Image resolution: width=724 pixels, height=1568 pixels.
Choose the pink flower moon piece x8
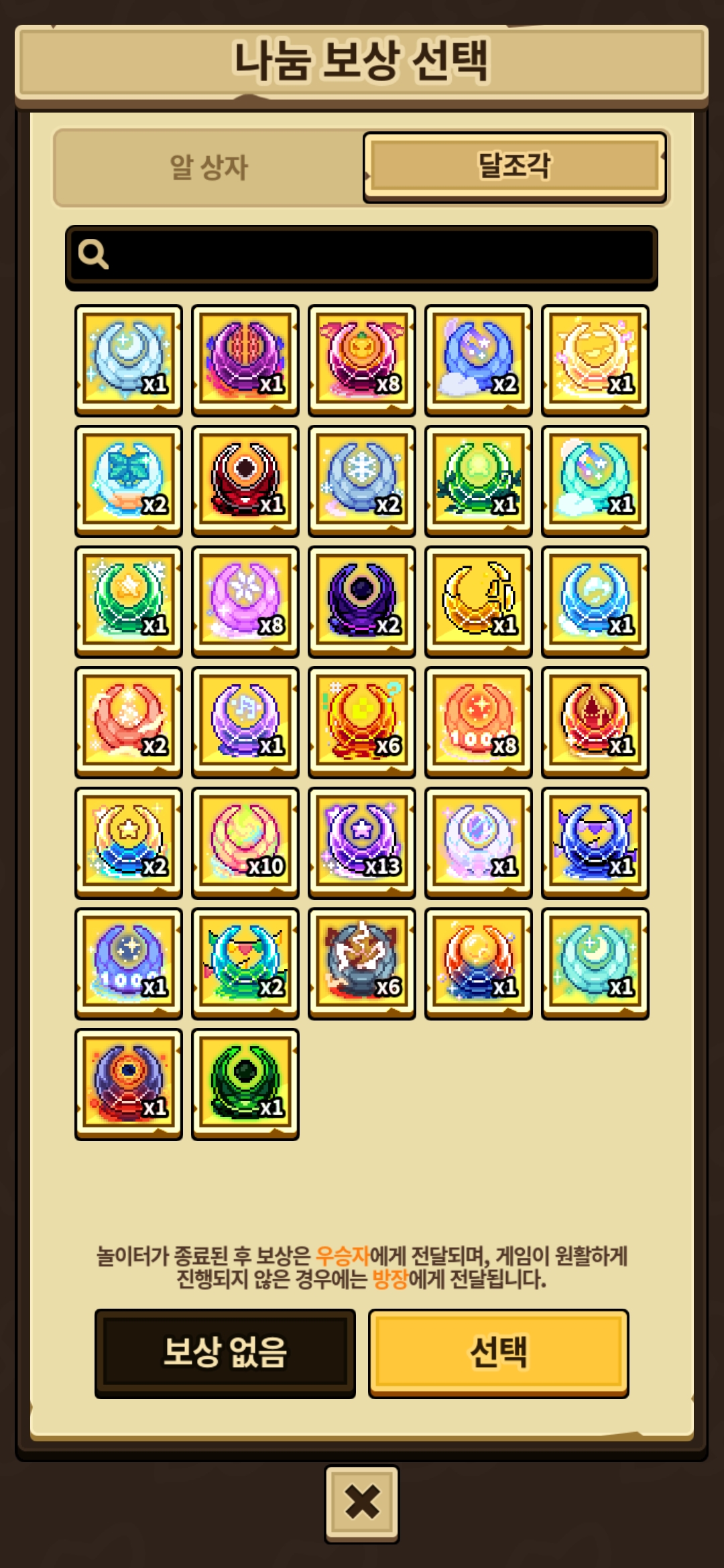click(245, 602)
